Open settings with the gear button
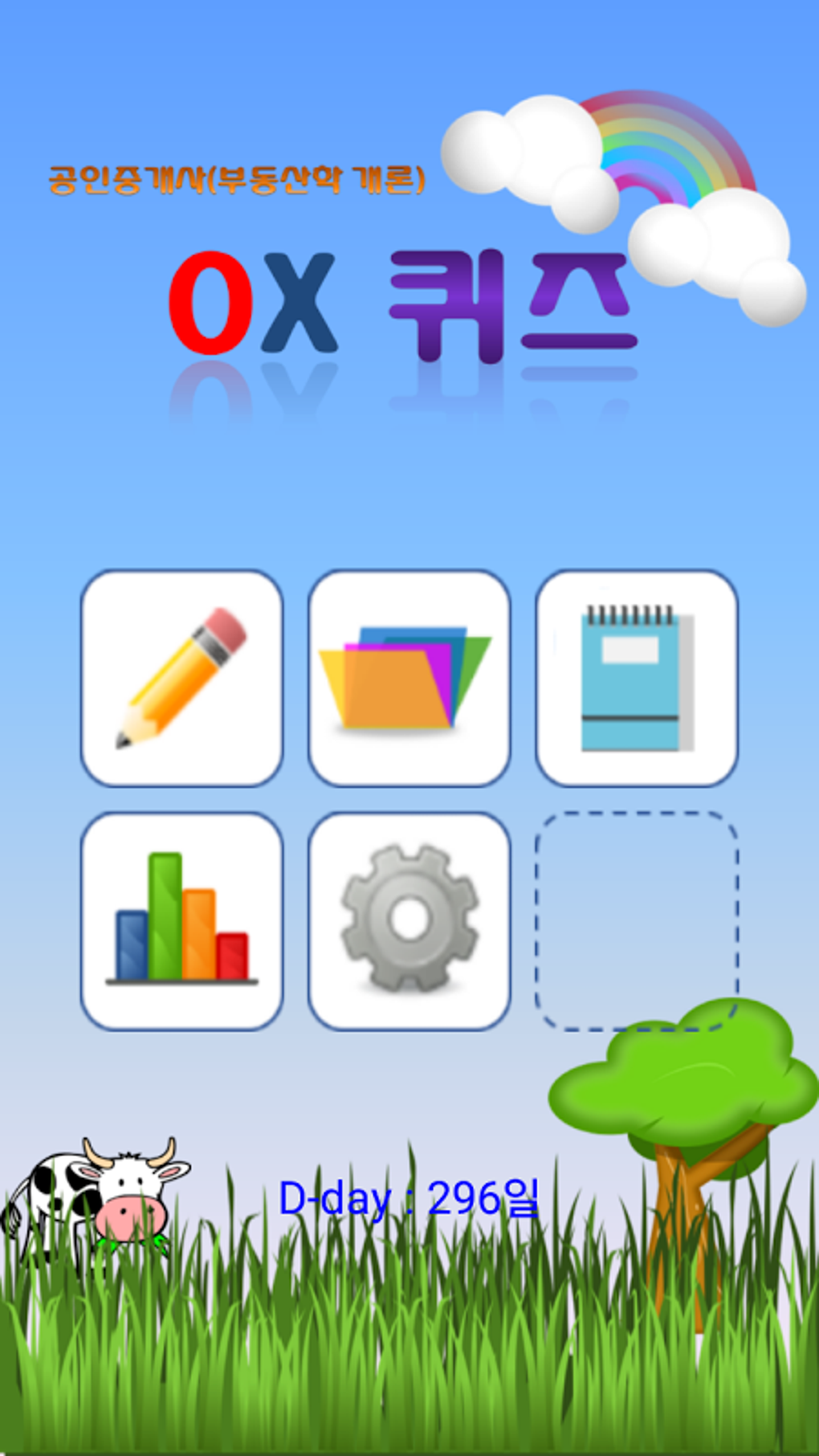 click(x=409, y=920)
